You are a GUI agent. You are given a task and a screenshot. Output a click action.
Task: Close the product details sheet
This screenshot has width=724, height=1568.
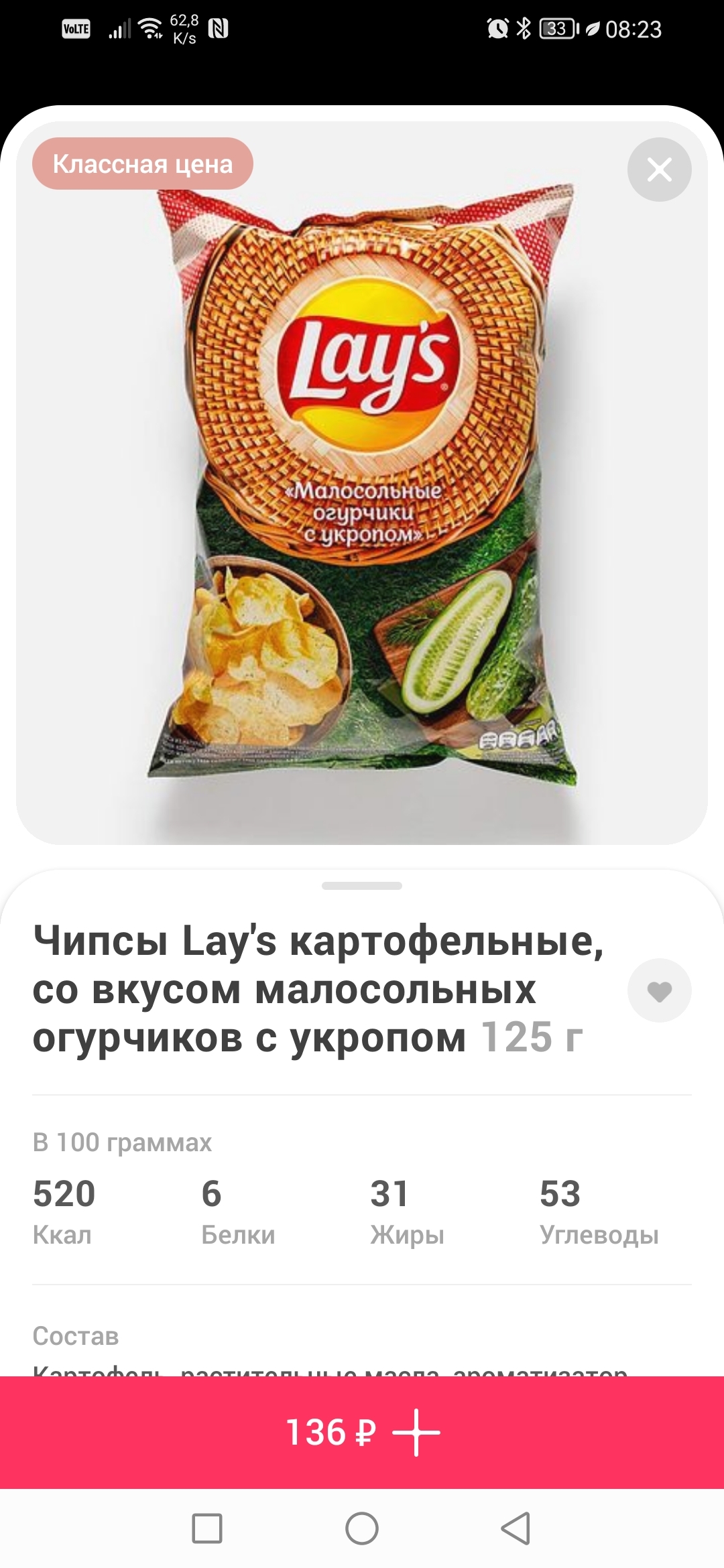659,170
